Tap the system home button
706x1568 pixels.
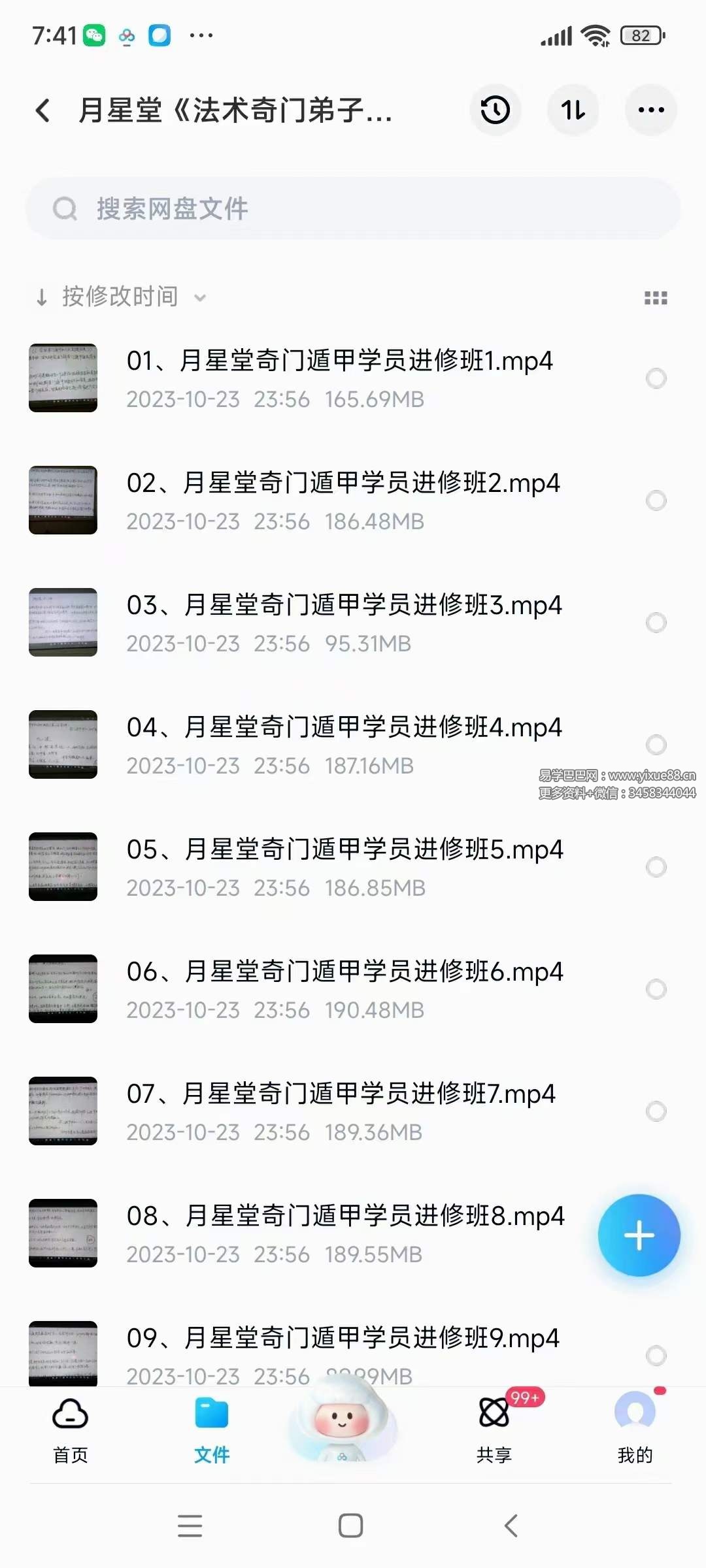[351, 1526]
